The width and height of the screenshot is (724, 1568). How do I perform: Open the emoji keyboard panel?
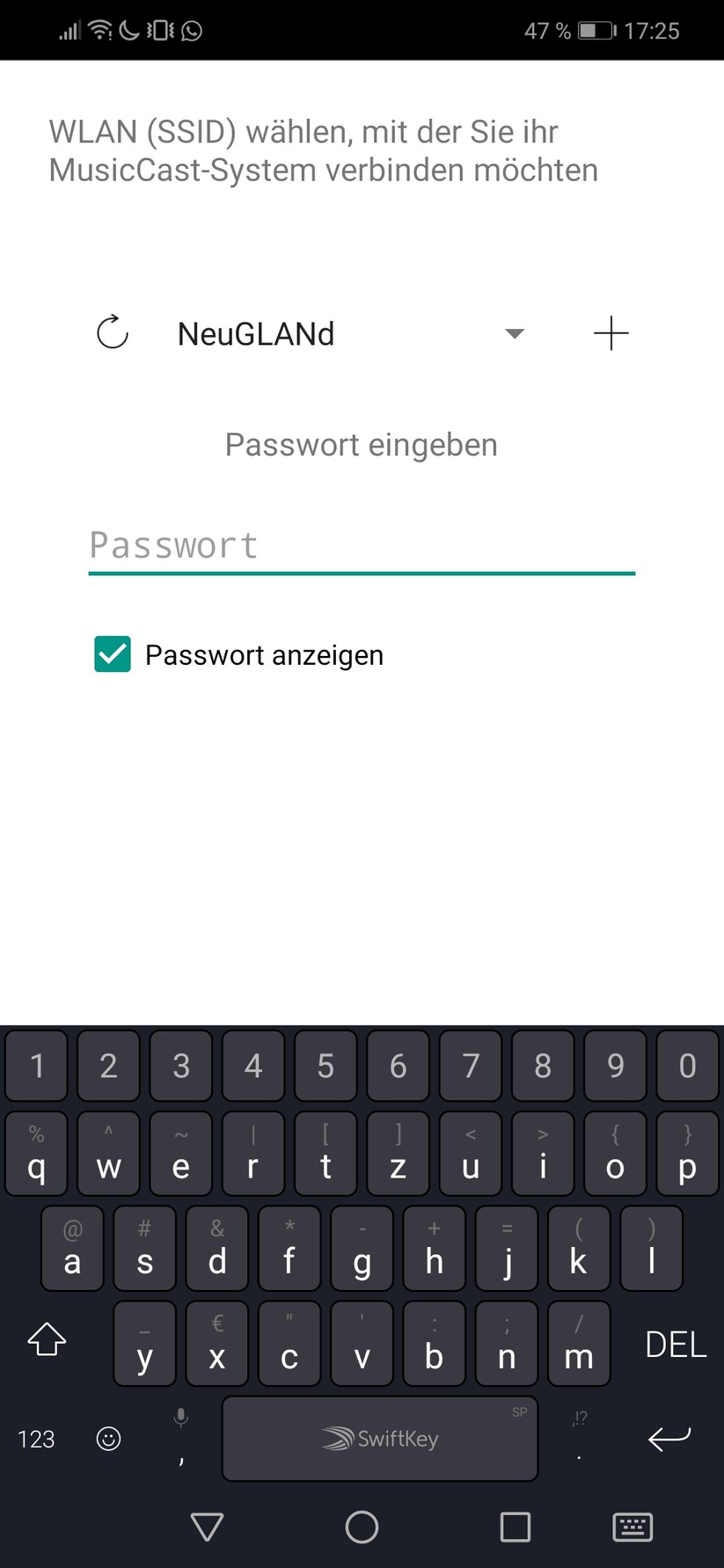click(x=108, y=1439)
